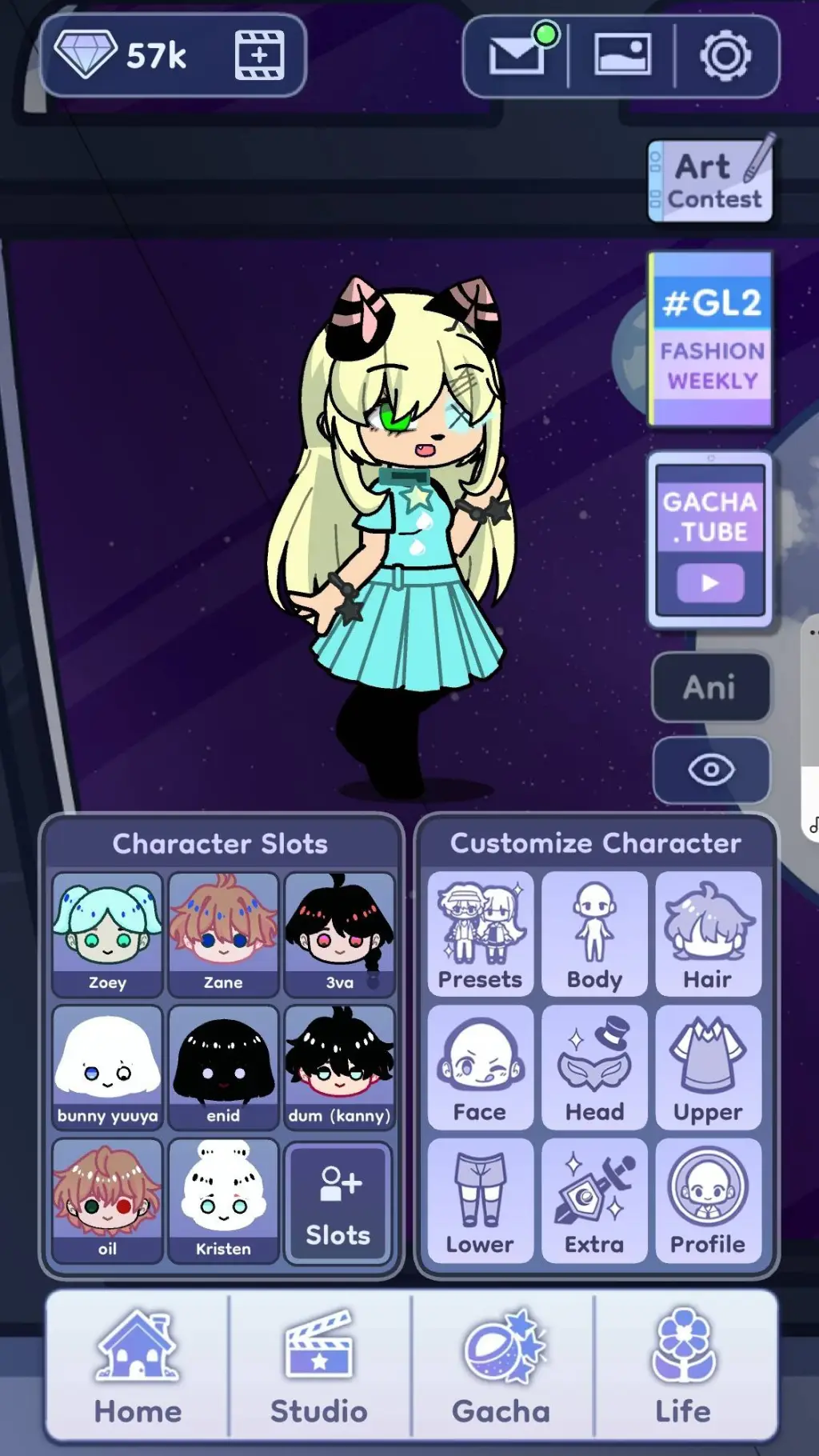Edit the Face options

(x=480, y=1067)
